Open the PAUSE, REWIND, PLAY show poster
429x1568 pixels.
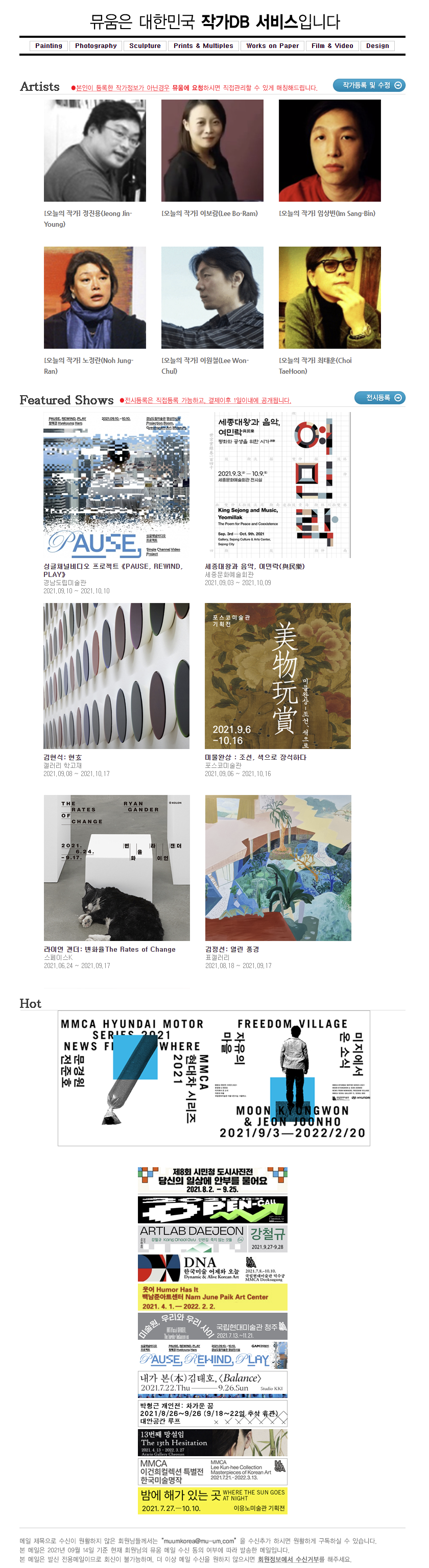pyautogui.click(x=116, y=485)
